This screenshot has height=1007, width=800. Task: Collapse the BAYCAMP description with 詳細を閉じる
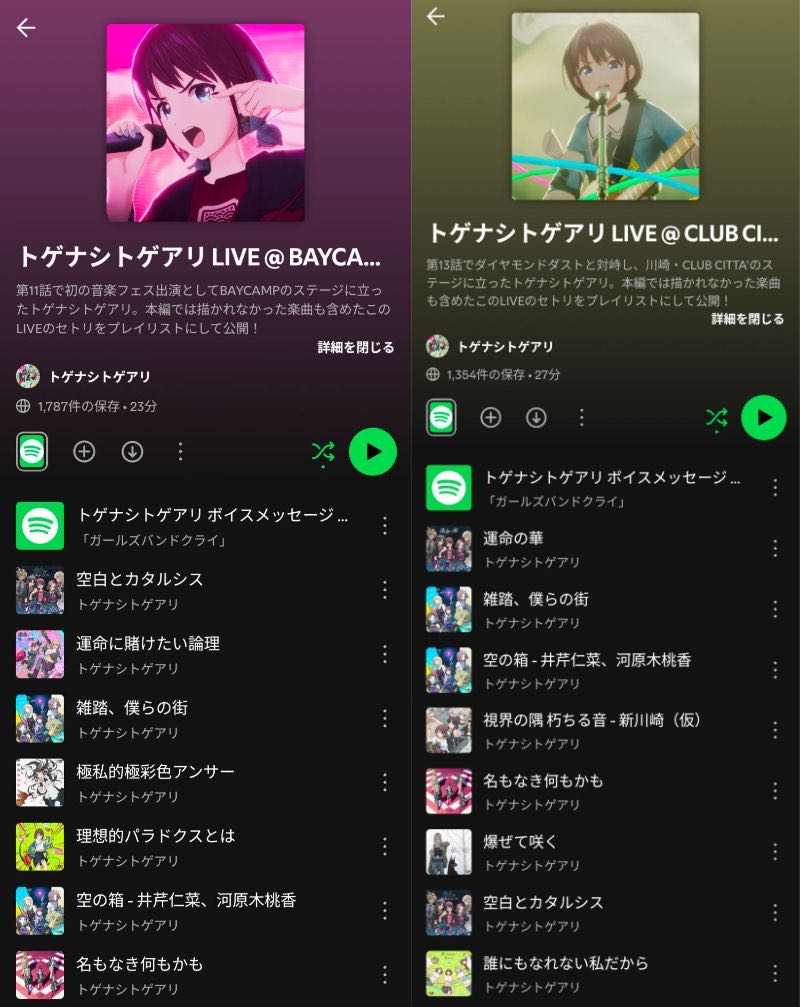(356, 347)
